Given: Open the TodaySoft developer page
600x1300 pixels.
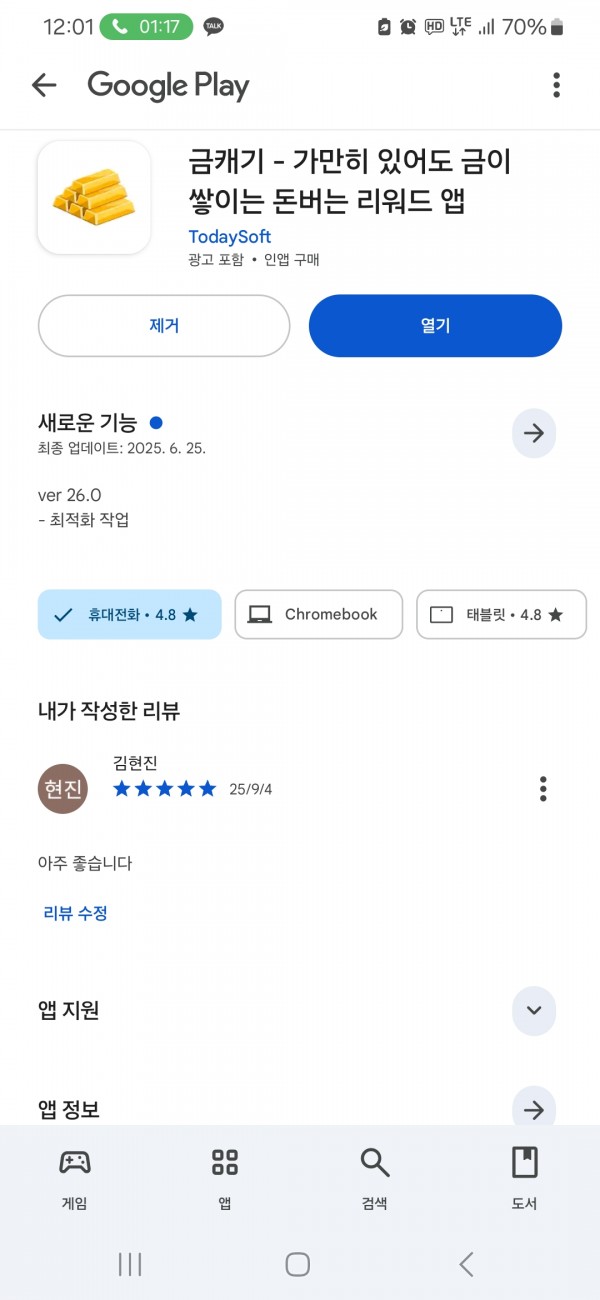Looking at the screenshot, I should coord(230,237).
